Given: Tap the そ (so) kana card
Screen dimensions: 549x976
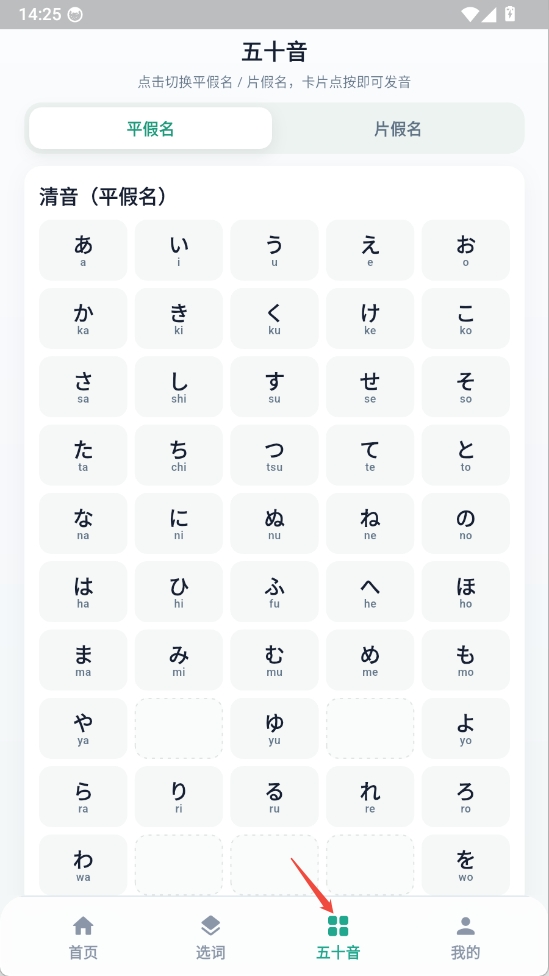Looking at the screenshot, I should [x=466, y=387].
